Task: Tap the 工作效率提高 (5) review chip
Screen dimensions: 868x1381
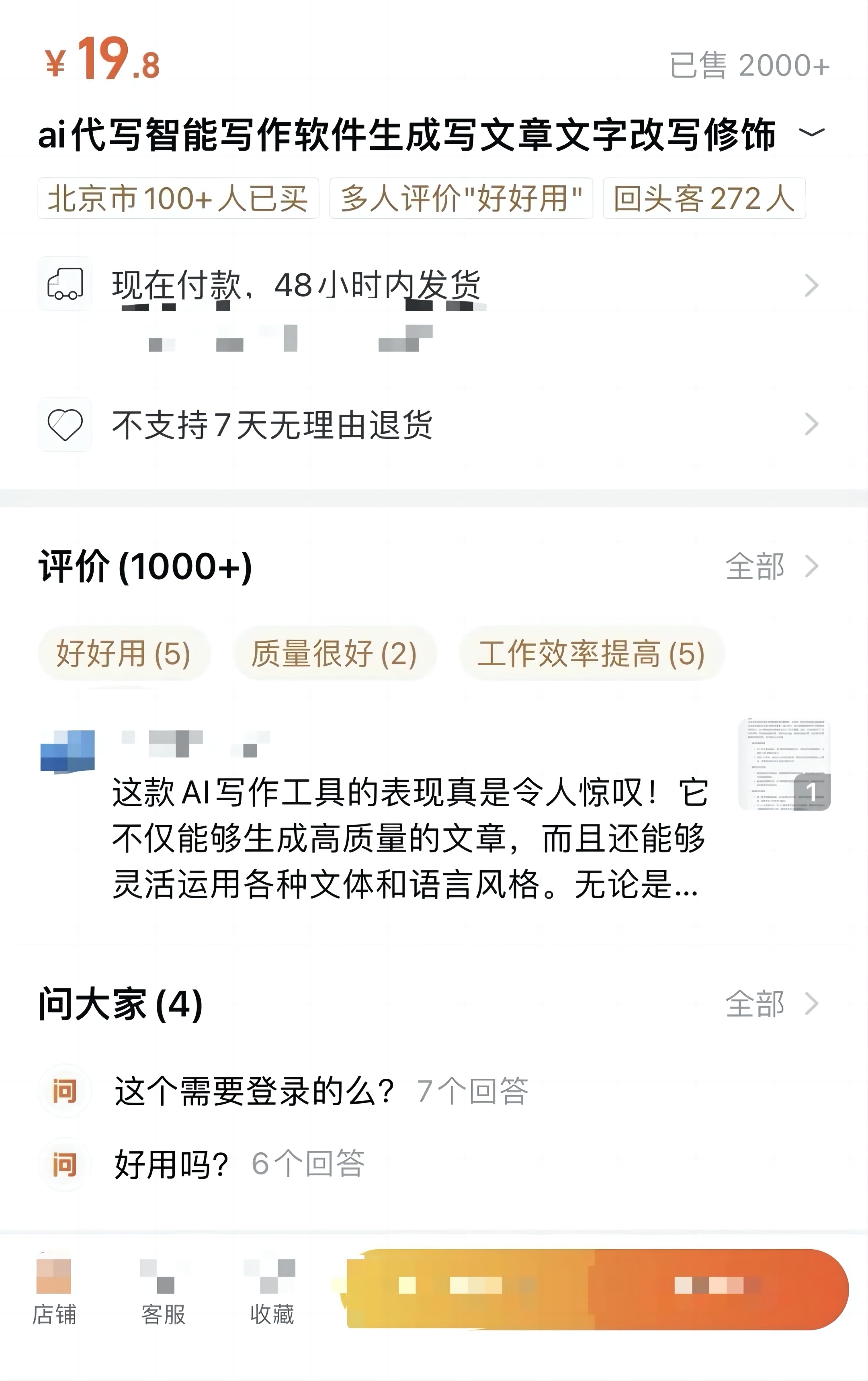Action: point(591,653)
